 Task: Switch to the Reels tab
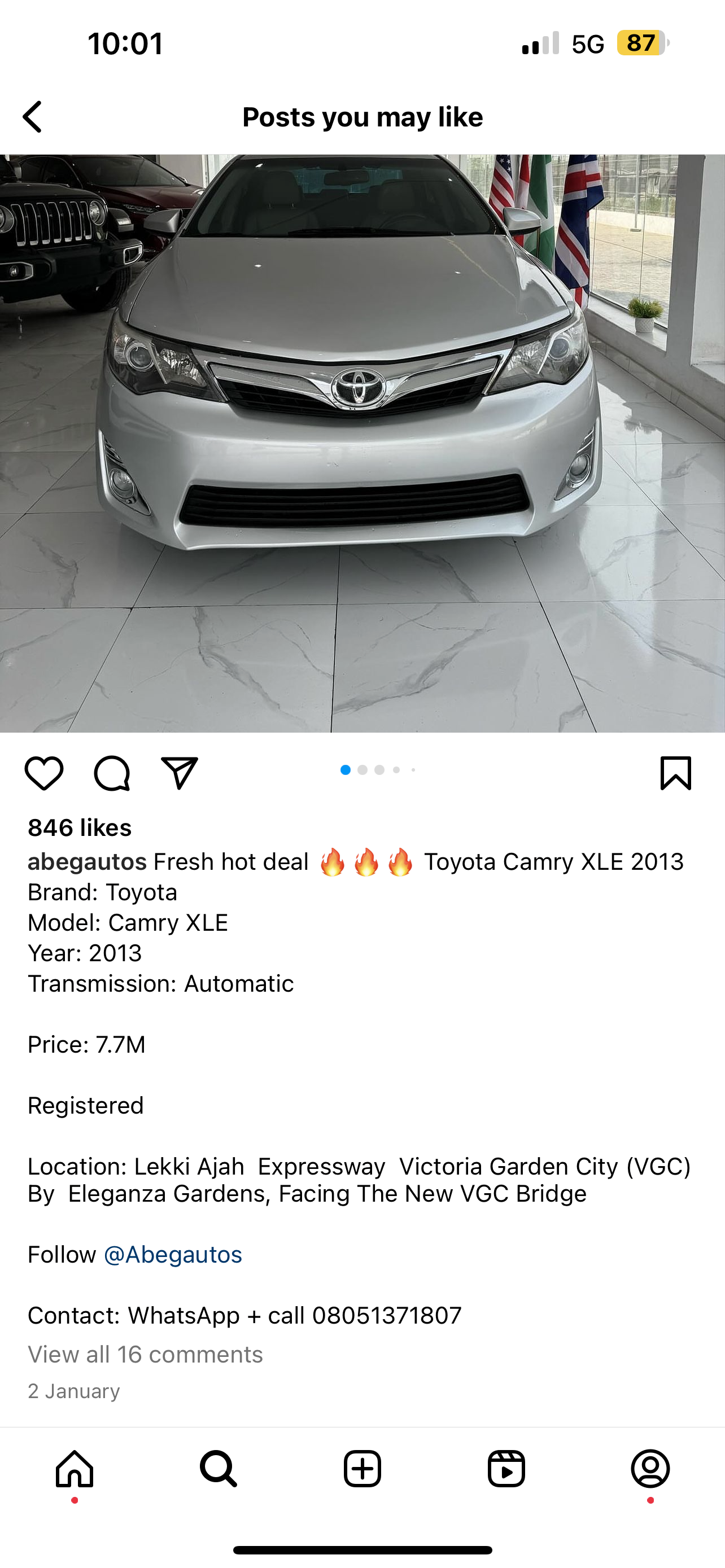point(506,1469)
